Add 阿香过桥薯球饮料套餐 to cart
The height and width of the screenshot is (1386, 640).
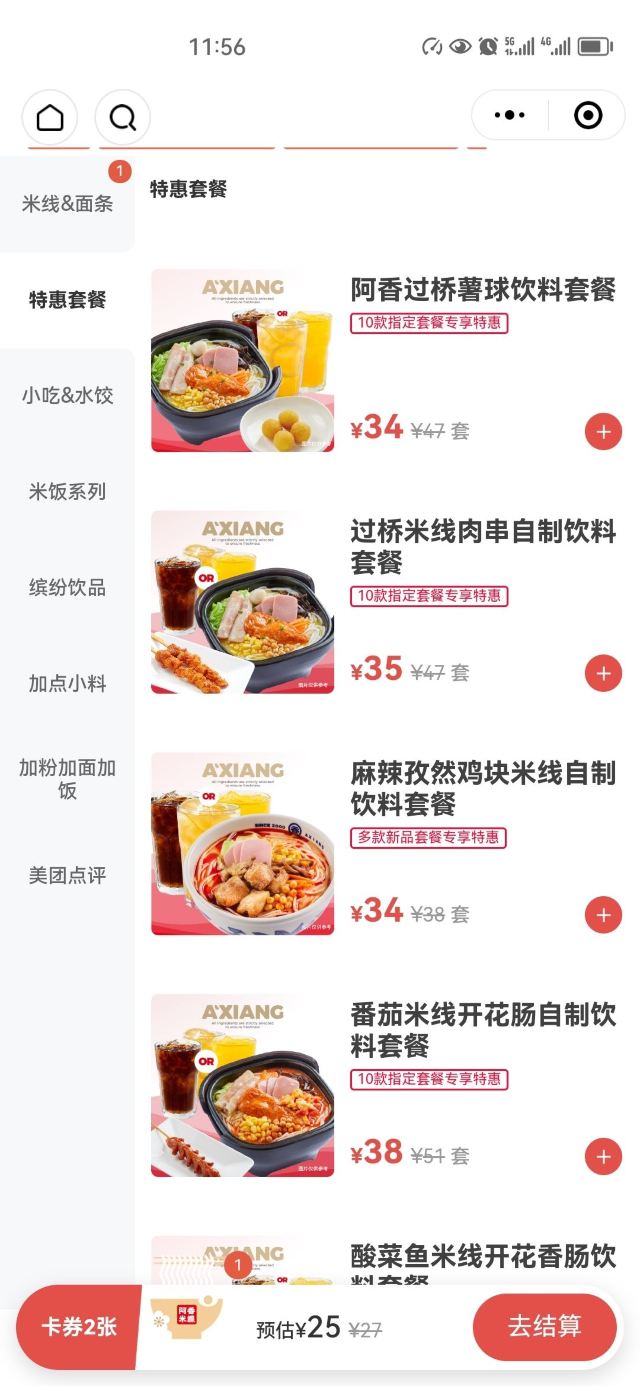click(x=603, y=432)
